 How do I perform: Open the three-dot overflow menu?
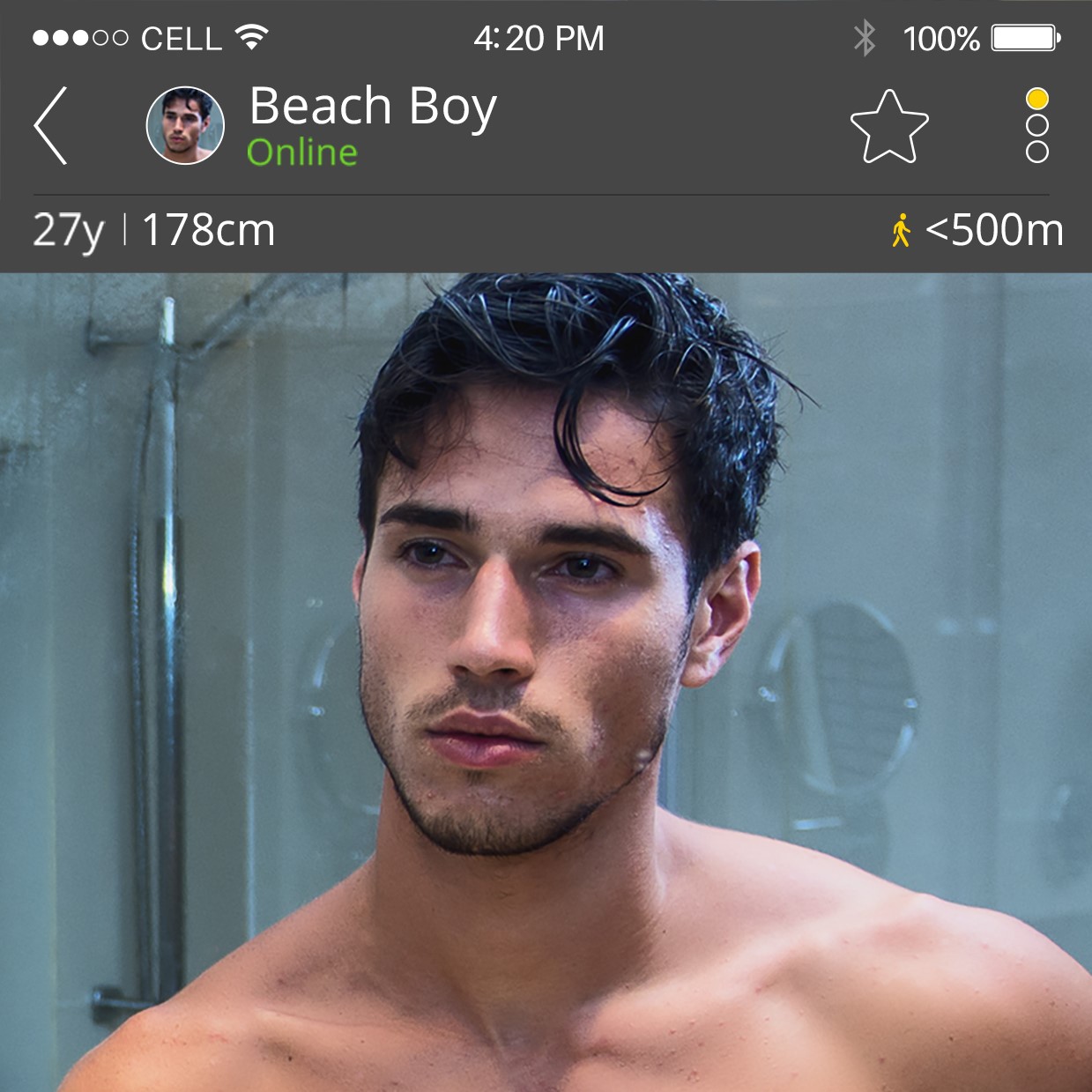pos(1037,125)
